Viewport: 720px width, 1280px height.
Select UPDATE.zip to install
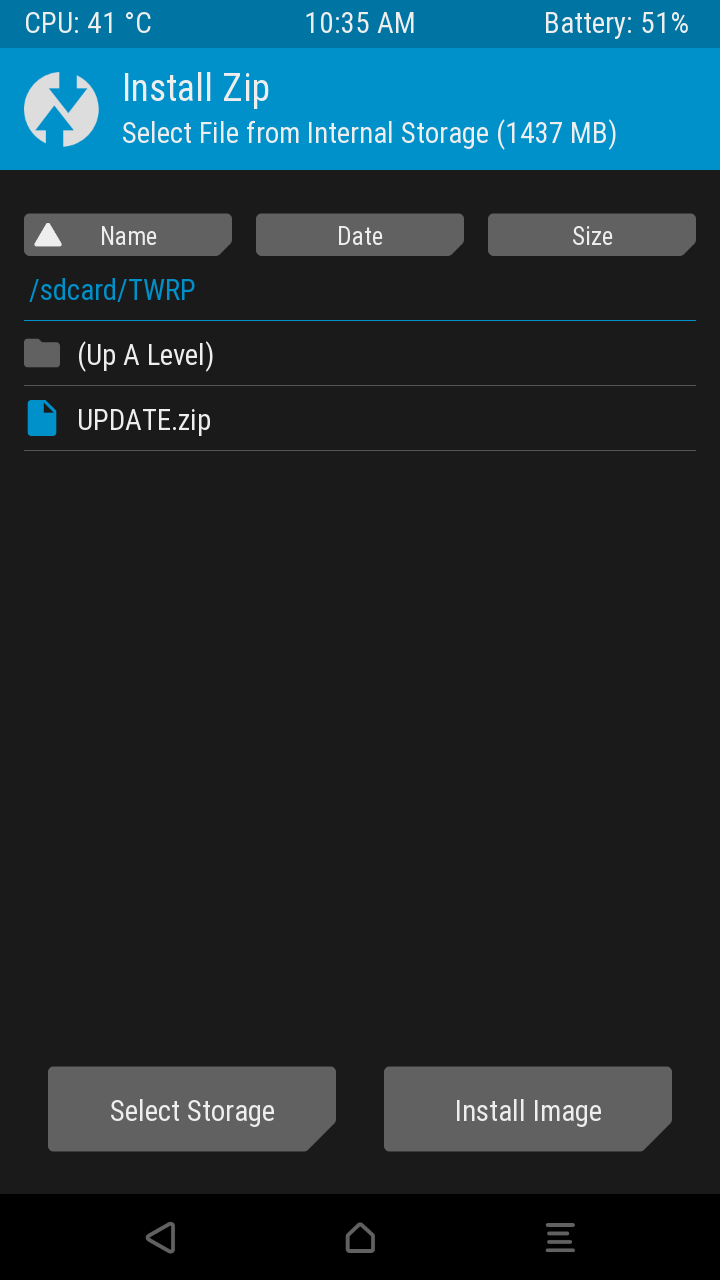tap(144, 420)
